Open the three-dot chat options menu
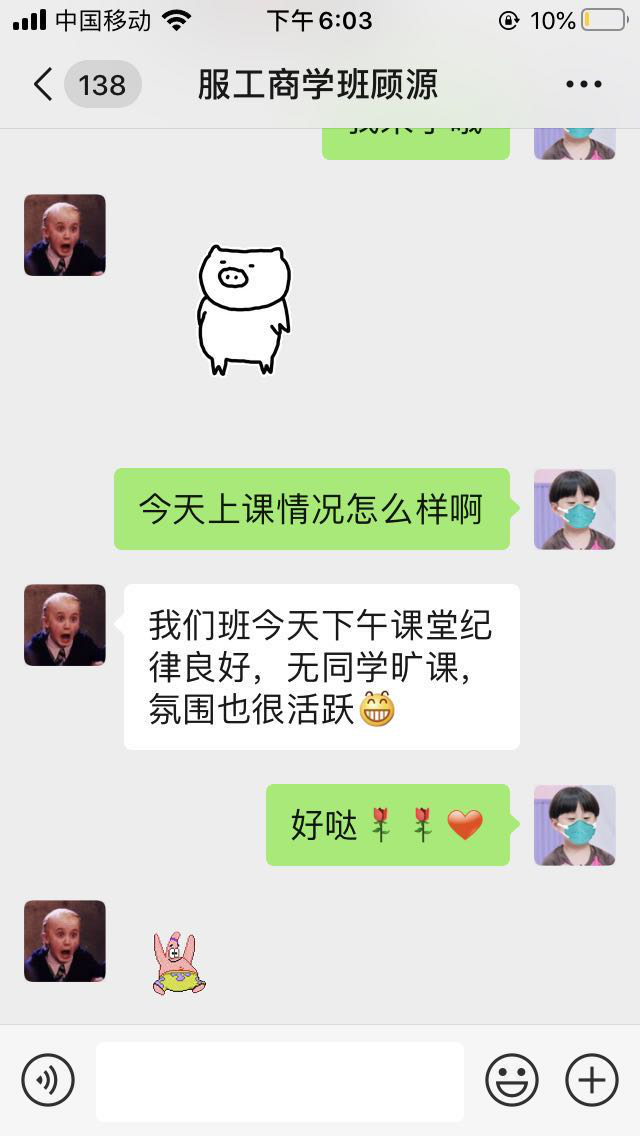Screen dimensions: 640x1136 tap(584, 85)
